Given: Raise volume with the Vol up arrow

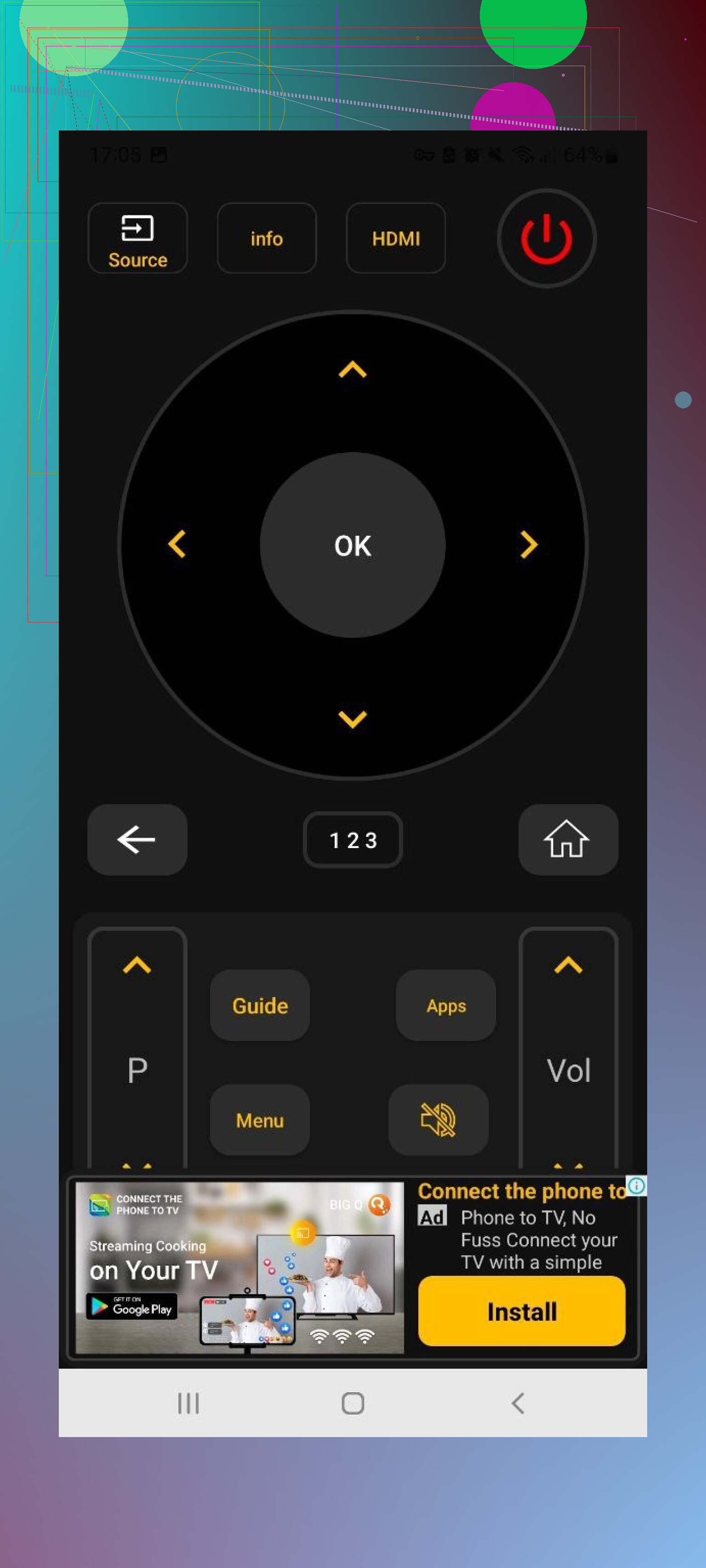Looking at the screenshot, I should click(x=568, y=965).
